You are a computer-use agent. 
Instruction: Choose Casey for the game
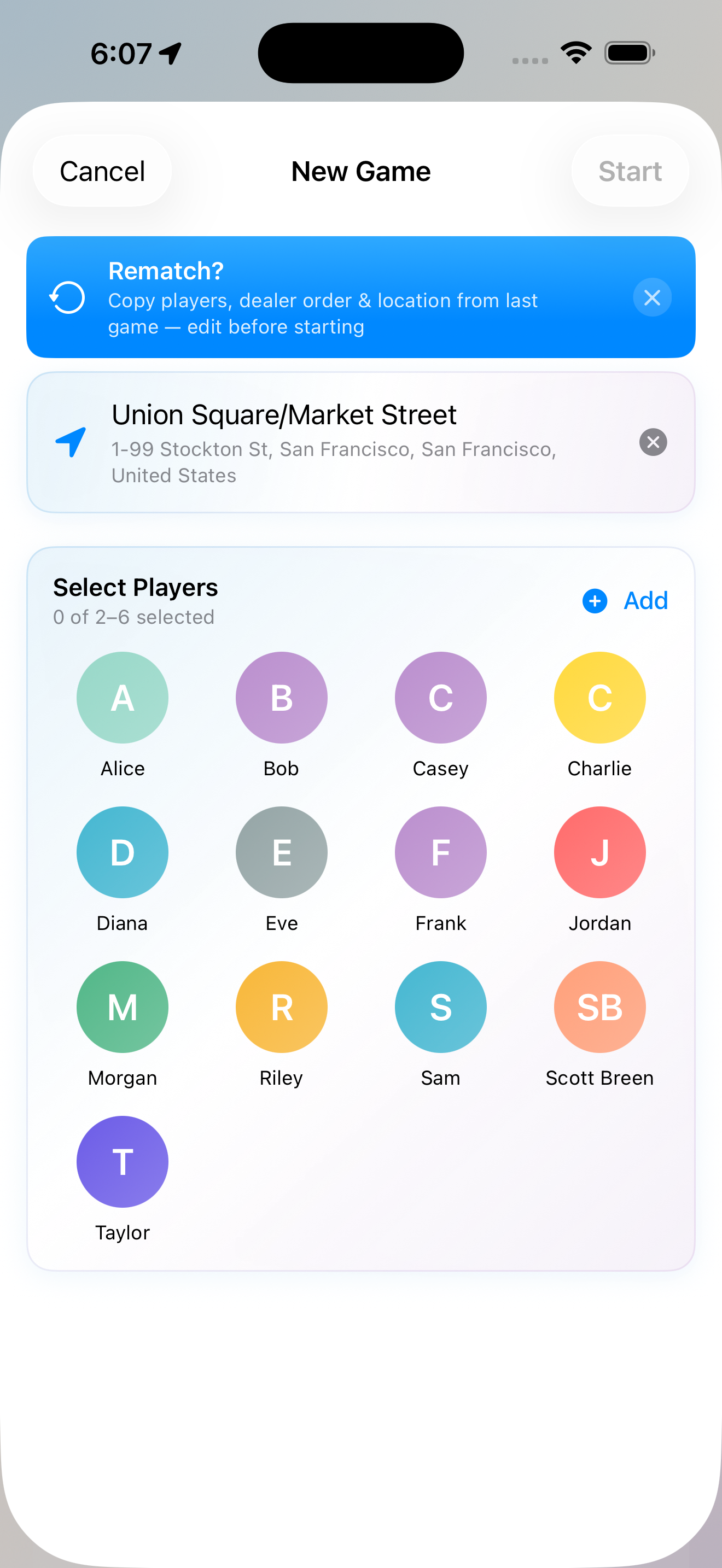point(440,698)
